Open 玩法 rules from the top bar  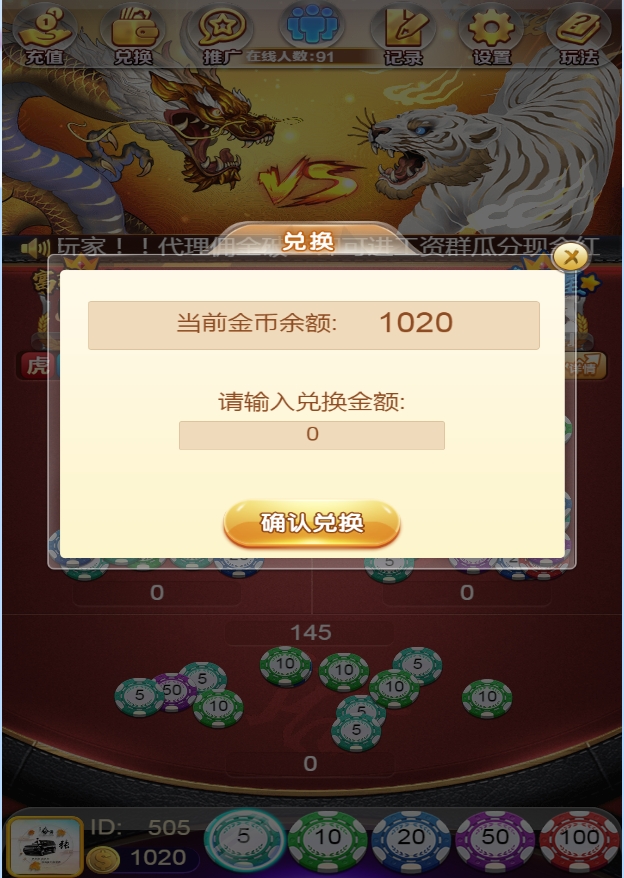pos(579,35)
